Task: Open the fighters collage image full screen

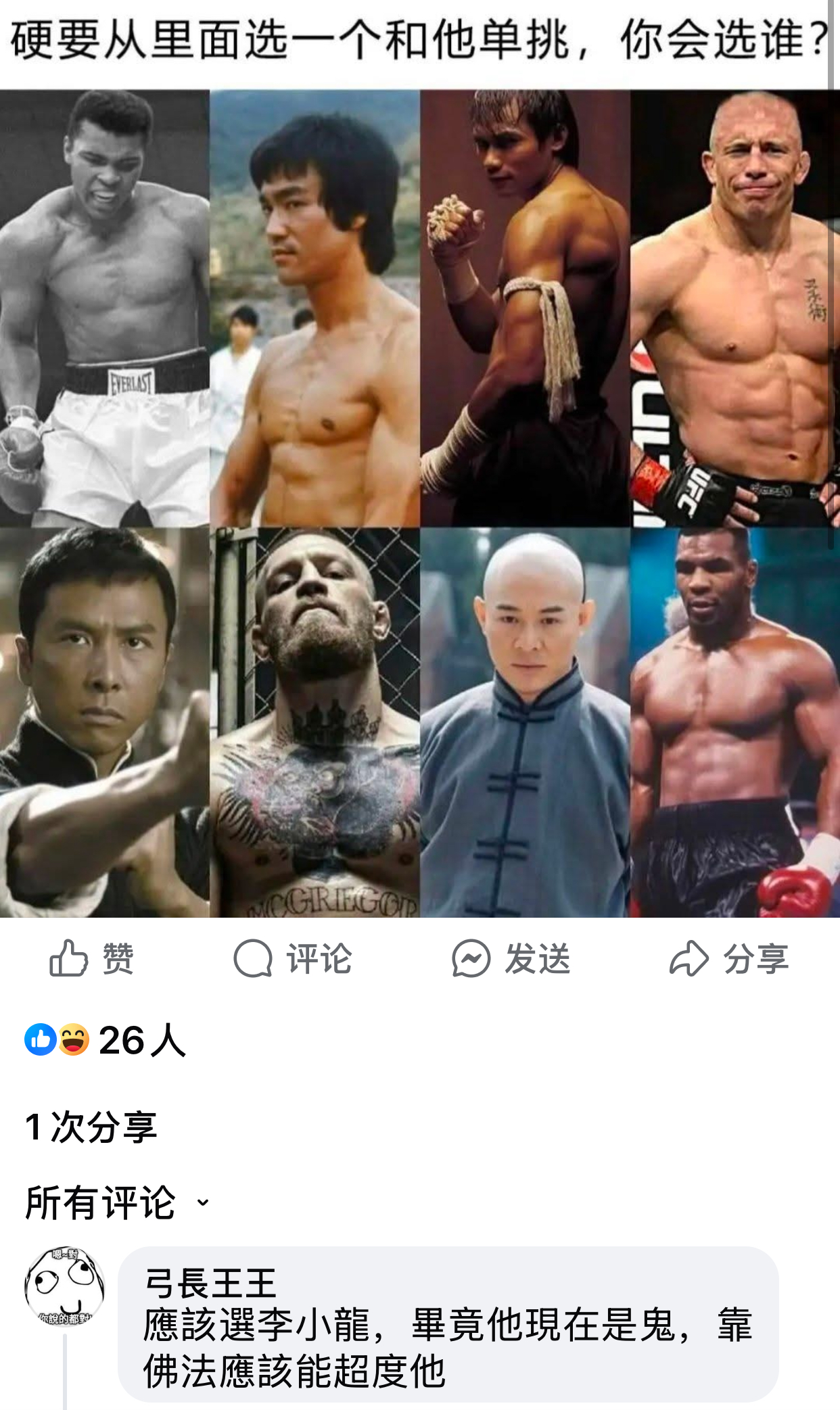Action: tap(419, 503)
